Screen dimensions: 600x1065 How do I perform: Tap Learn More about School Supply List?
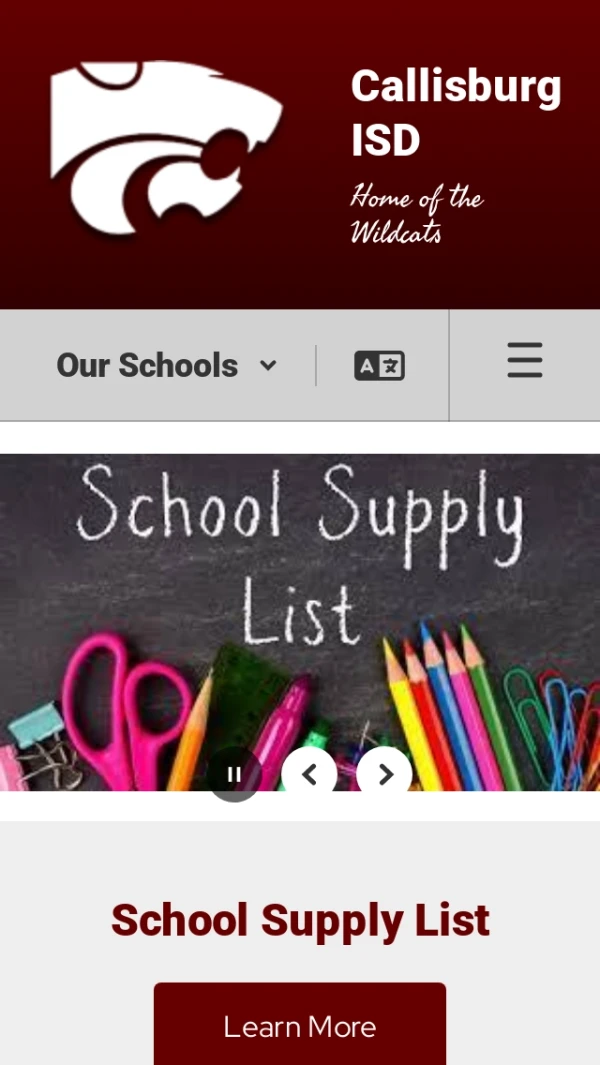pyautogui.click(x=299, y=1026)
